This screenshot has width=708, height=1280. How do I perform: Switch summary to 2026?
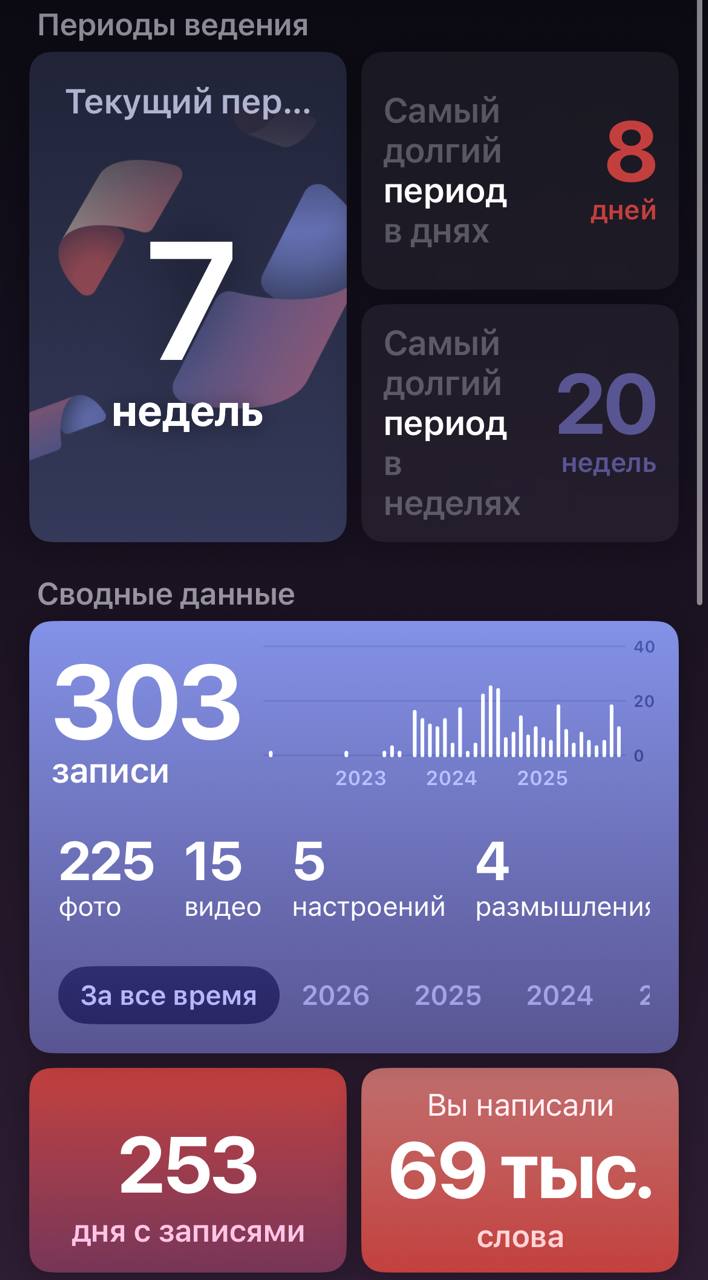pyautogui.click(x=336, y=995)
